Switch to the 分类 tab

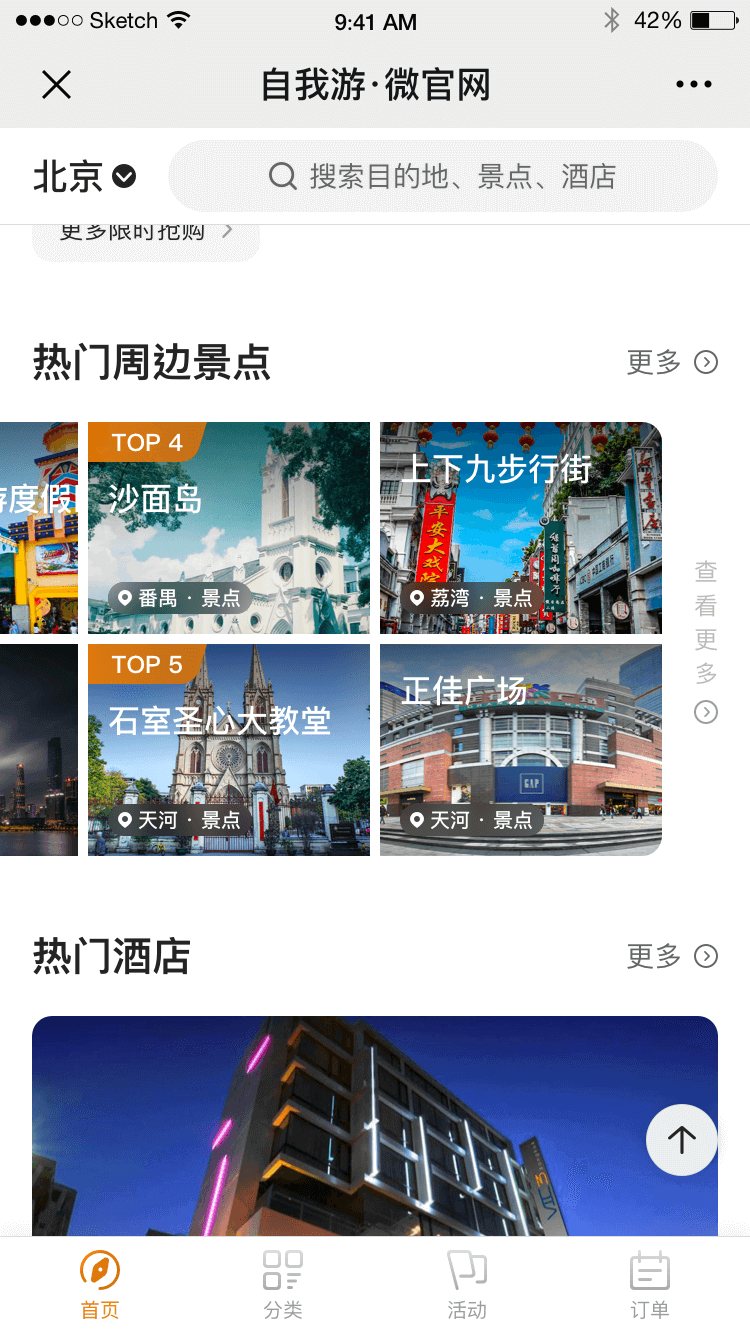(283, 1285)
